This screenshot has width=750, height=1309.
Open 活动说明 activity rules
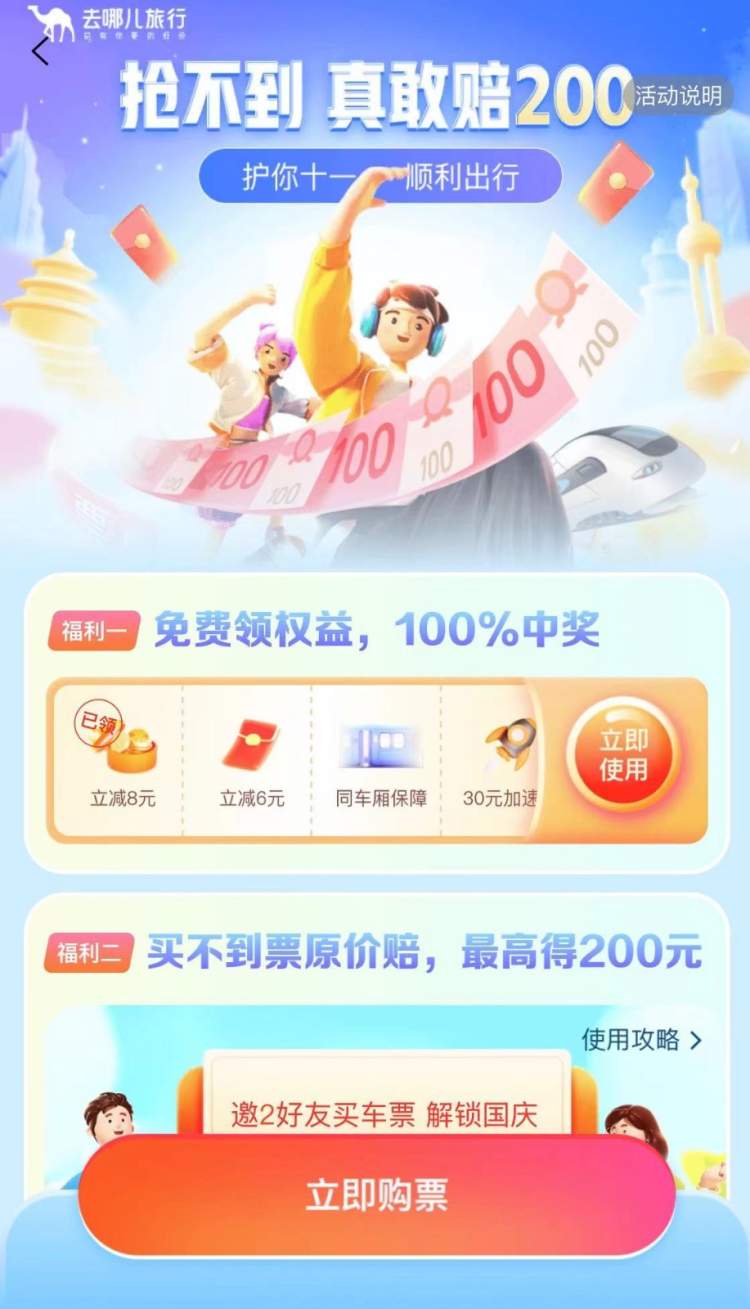(679, 96)
